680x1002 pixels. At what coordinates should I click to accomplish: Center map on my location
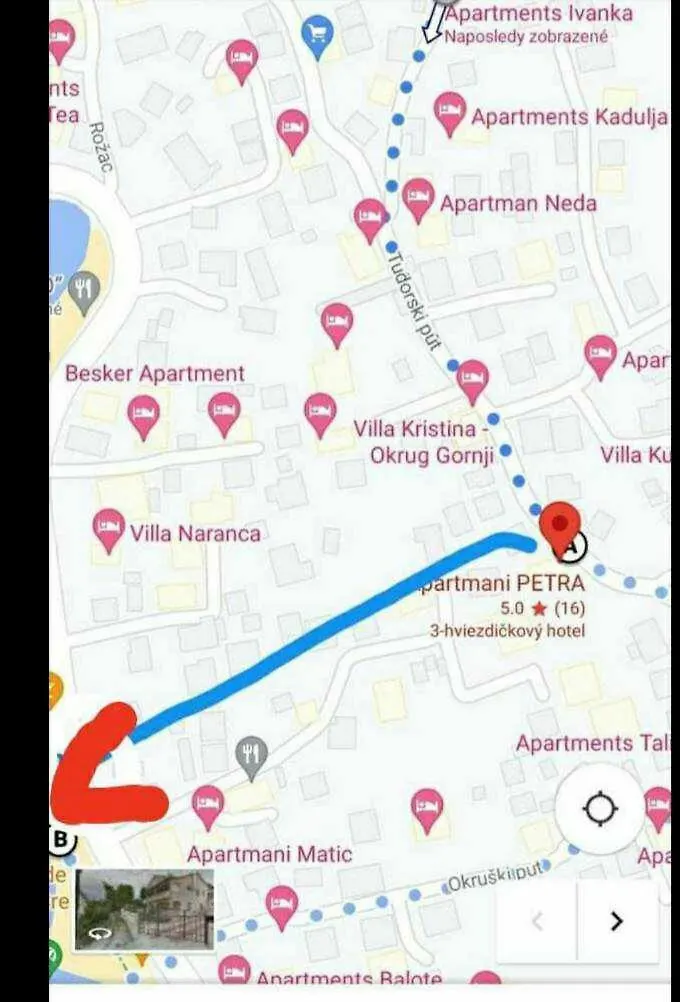pos(600,808)
